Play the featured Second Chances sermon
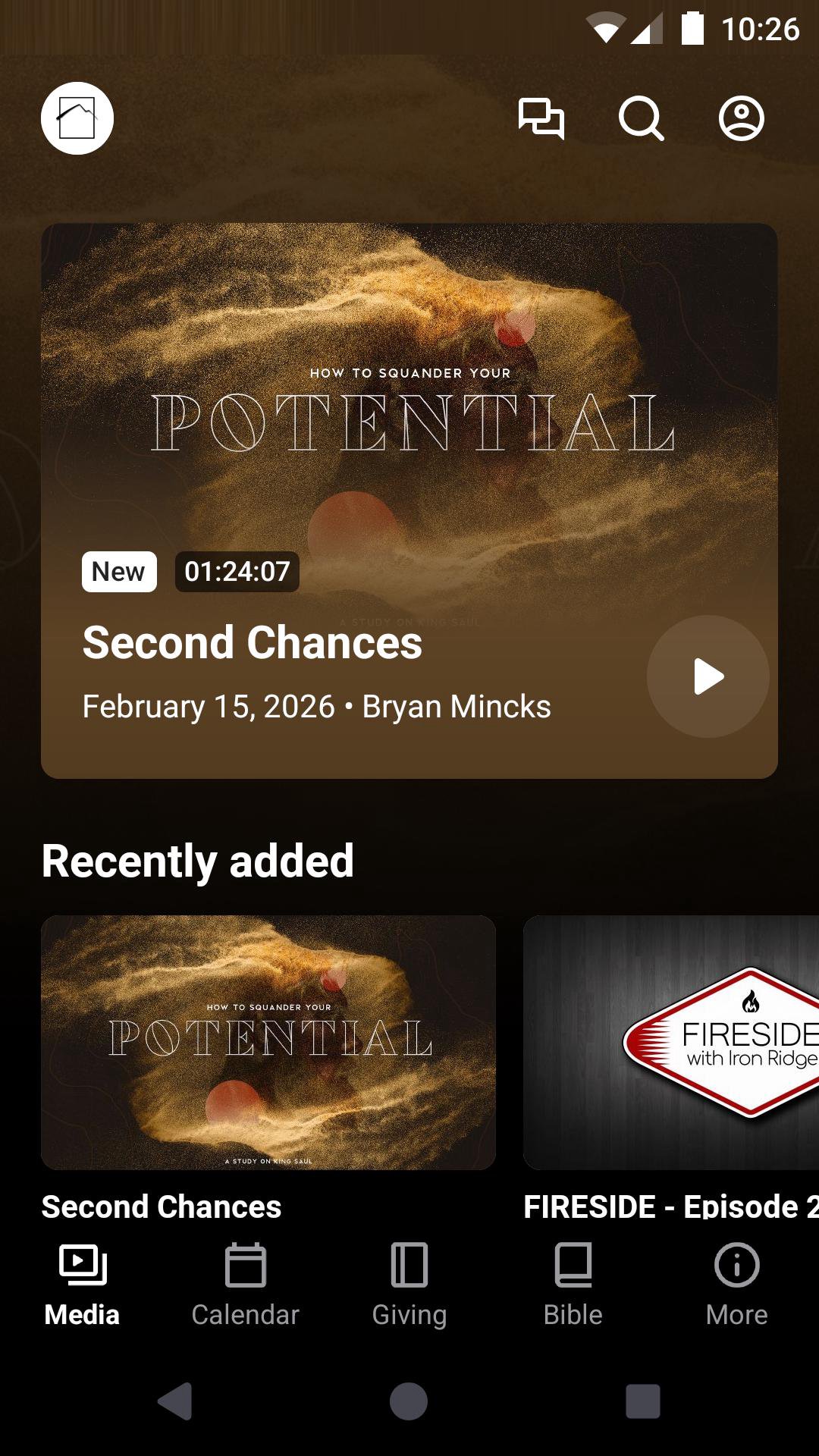This screenshot has height=1456, width=819. point(708,676)
